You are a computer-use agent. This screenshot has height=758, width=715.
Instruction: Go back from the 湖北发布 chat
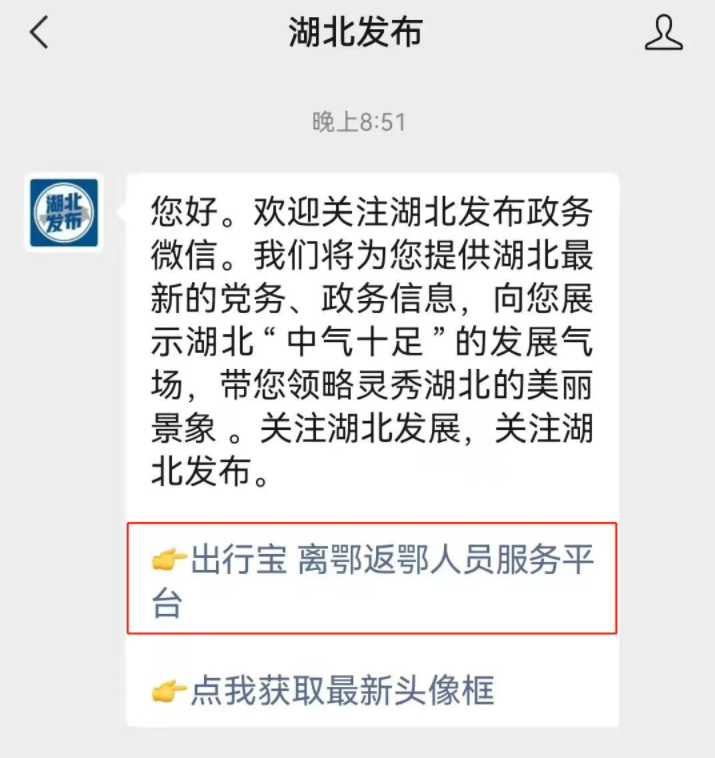39,33
